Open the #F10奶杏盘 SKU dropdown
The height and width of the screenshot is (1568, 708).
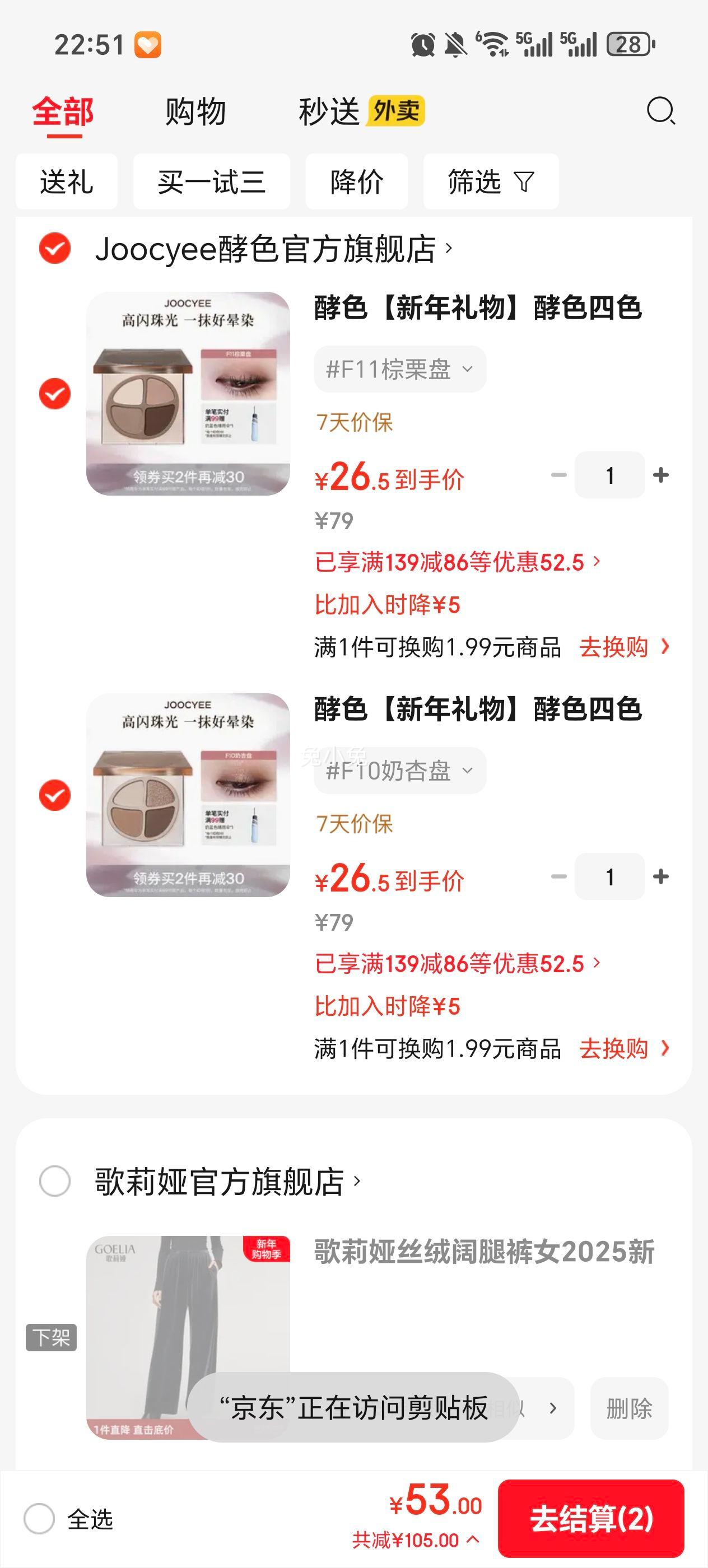(399, 770)
